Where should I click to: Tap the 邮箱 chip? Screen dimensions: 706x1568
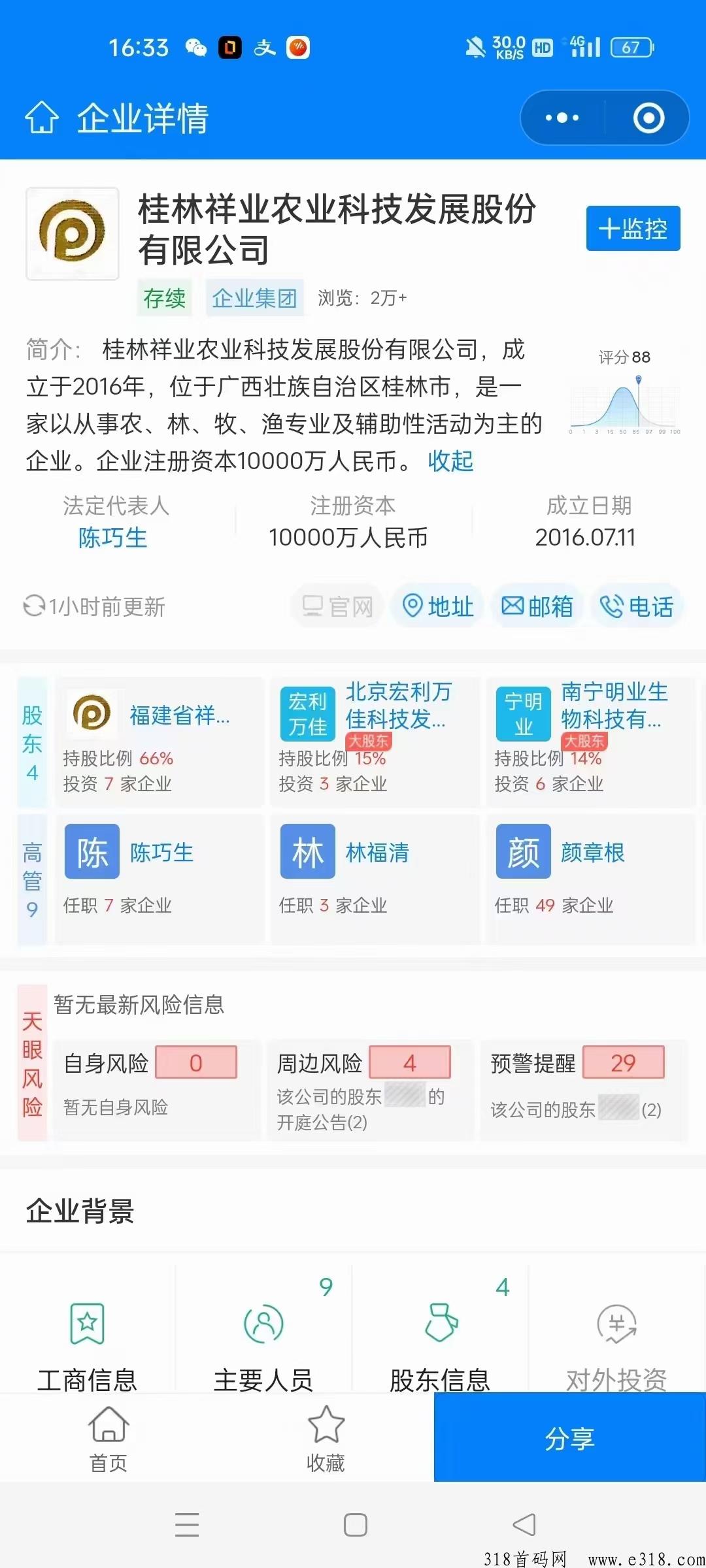(537, 606)
